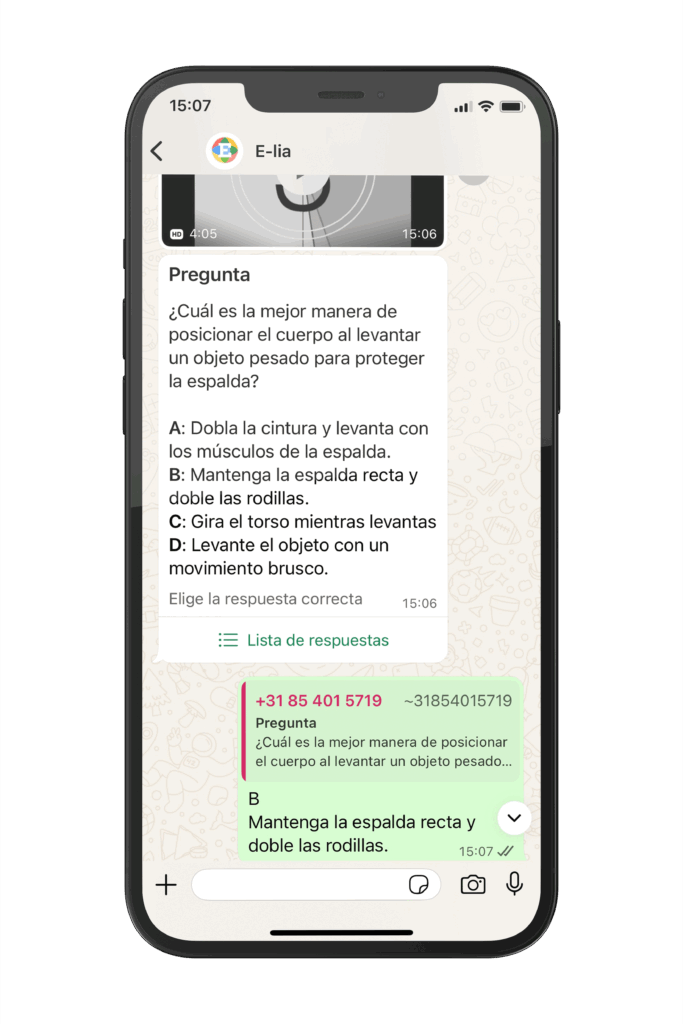Open the sticker picker
Viewport: 683px width, 1024px height.
(x=419, y=885)
